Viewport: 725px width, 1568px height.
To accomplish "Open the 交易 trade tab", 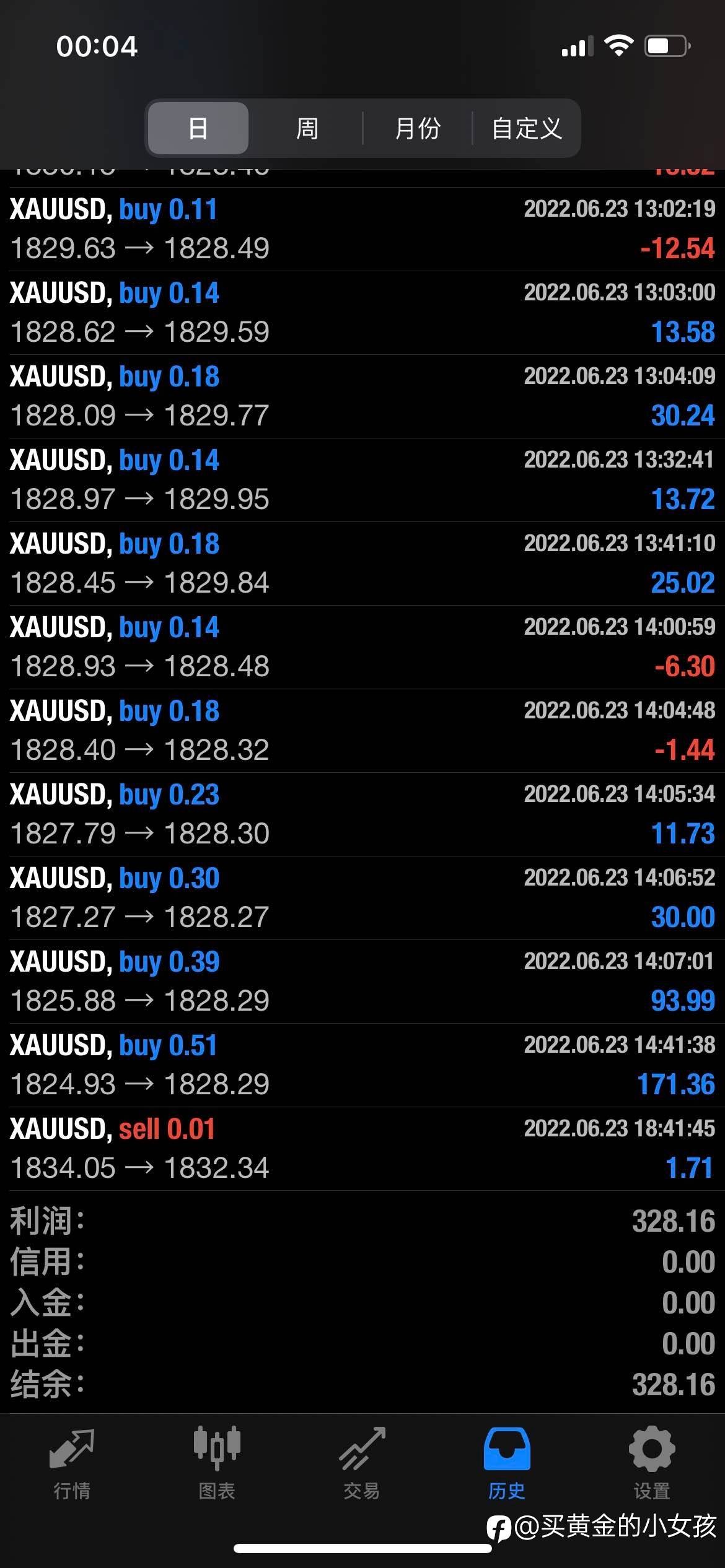I will (x=362, y=1463).
